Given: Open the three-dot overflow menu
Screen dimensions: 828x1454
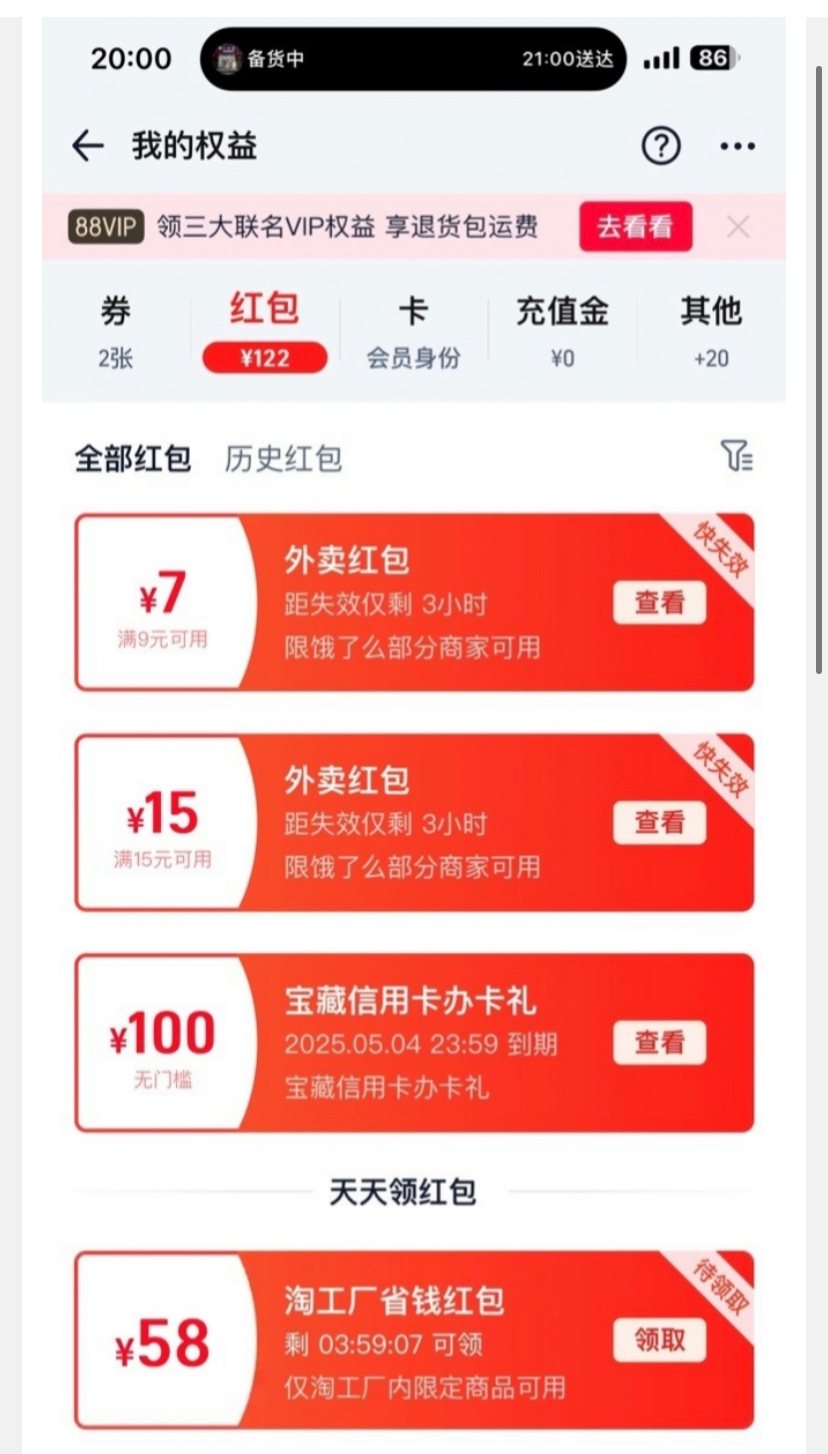Looking at the screenshot, I should click(737, 147).
